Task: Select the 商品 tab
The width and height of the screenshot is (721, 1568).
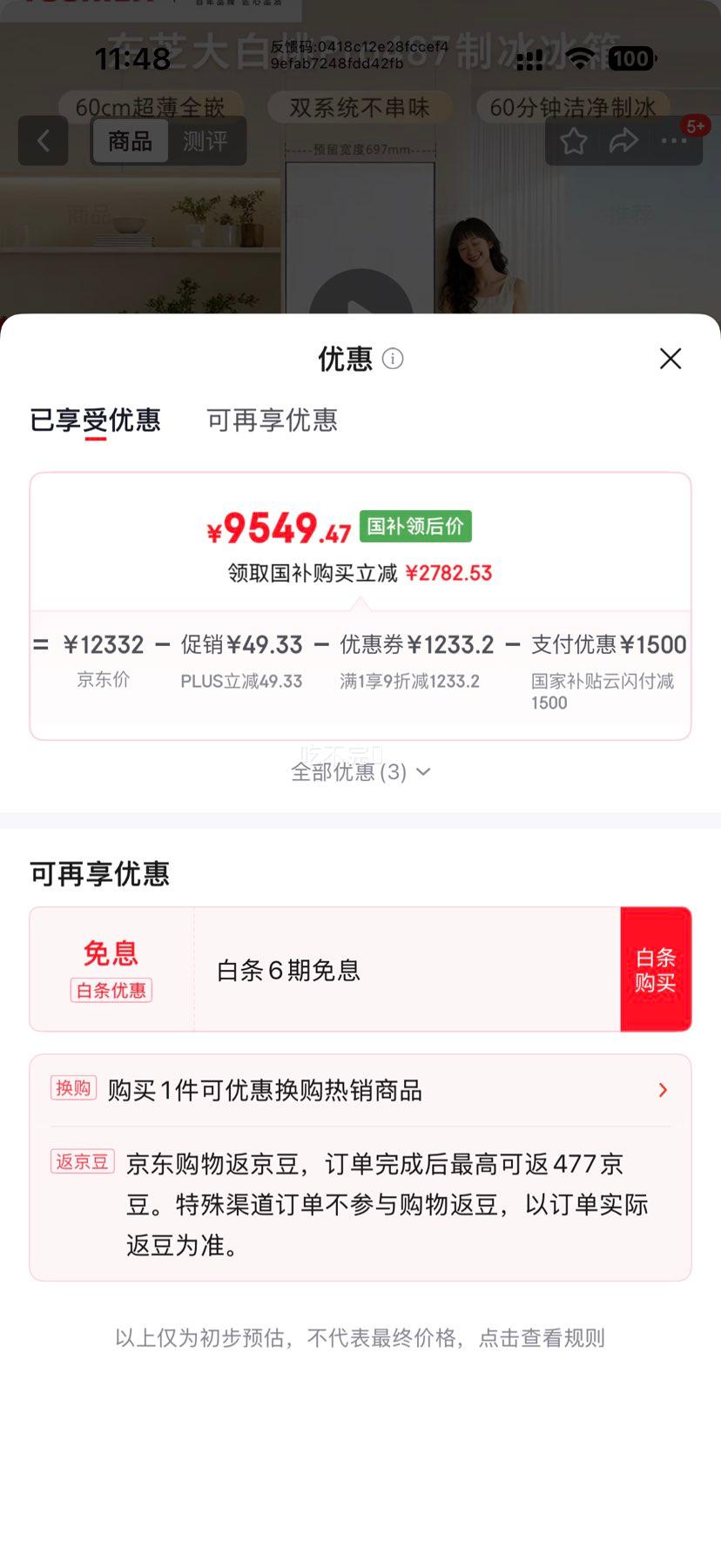Action: (129, 141)
